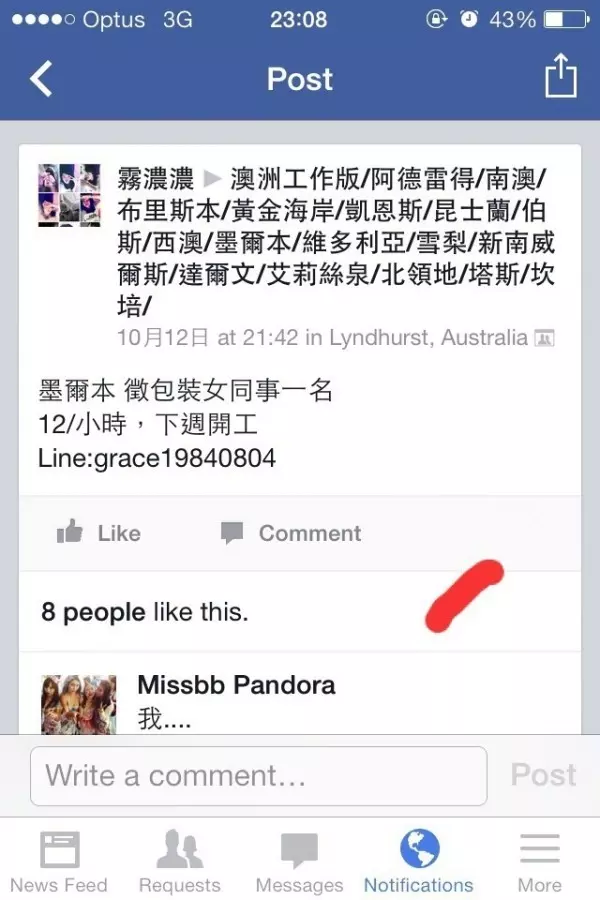Open the poster's profile picture
Viewport: 600px width, 900px height.
tap(69, 194)
